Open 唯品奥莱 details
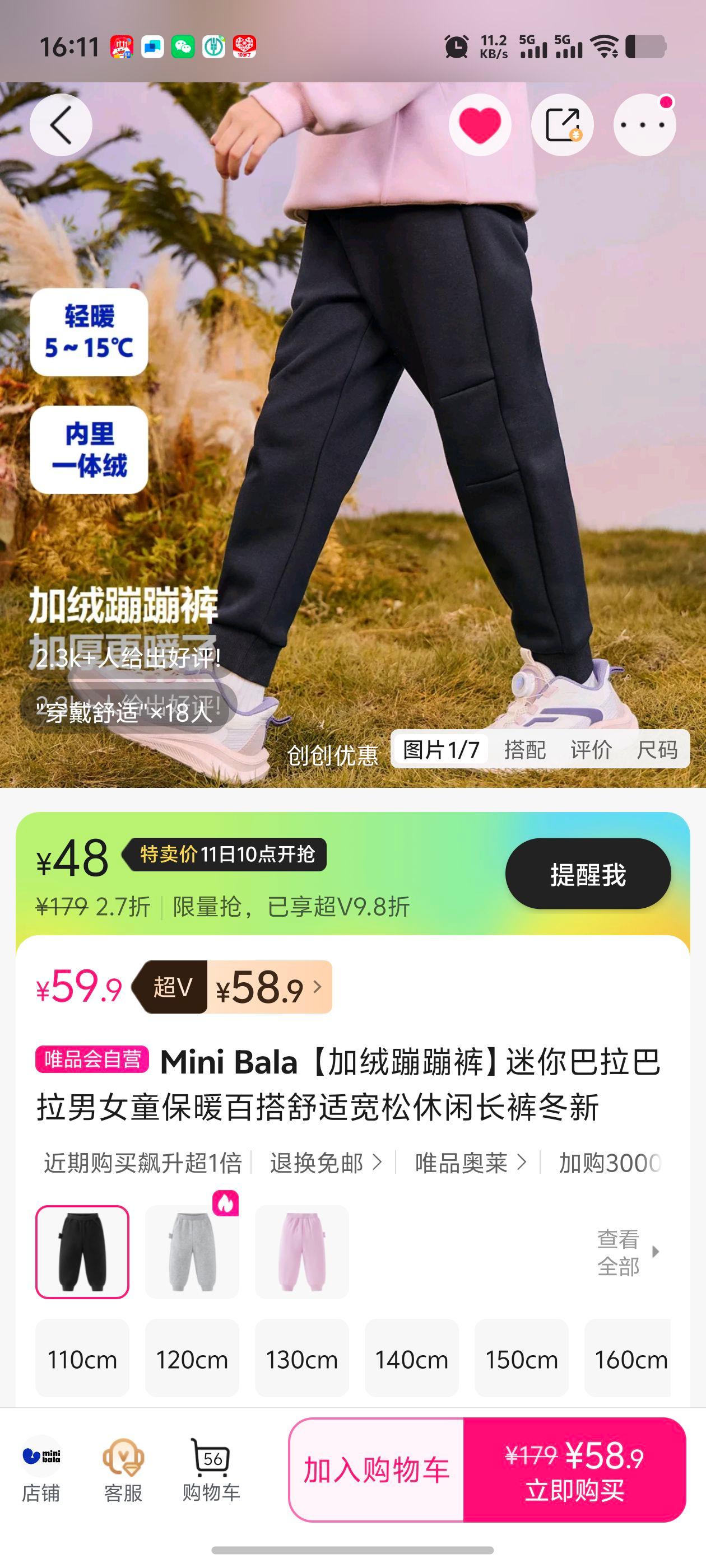 tap(470, 1163)
